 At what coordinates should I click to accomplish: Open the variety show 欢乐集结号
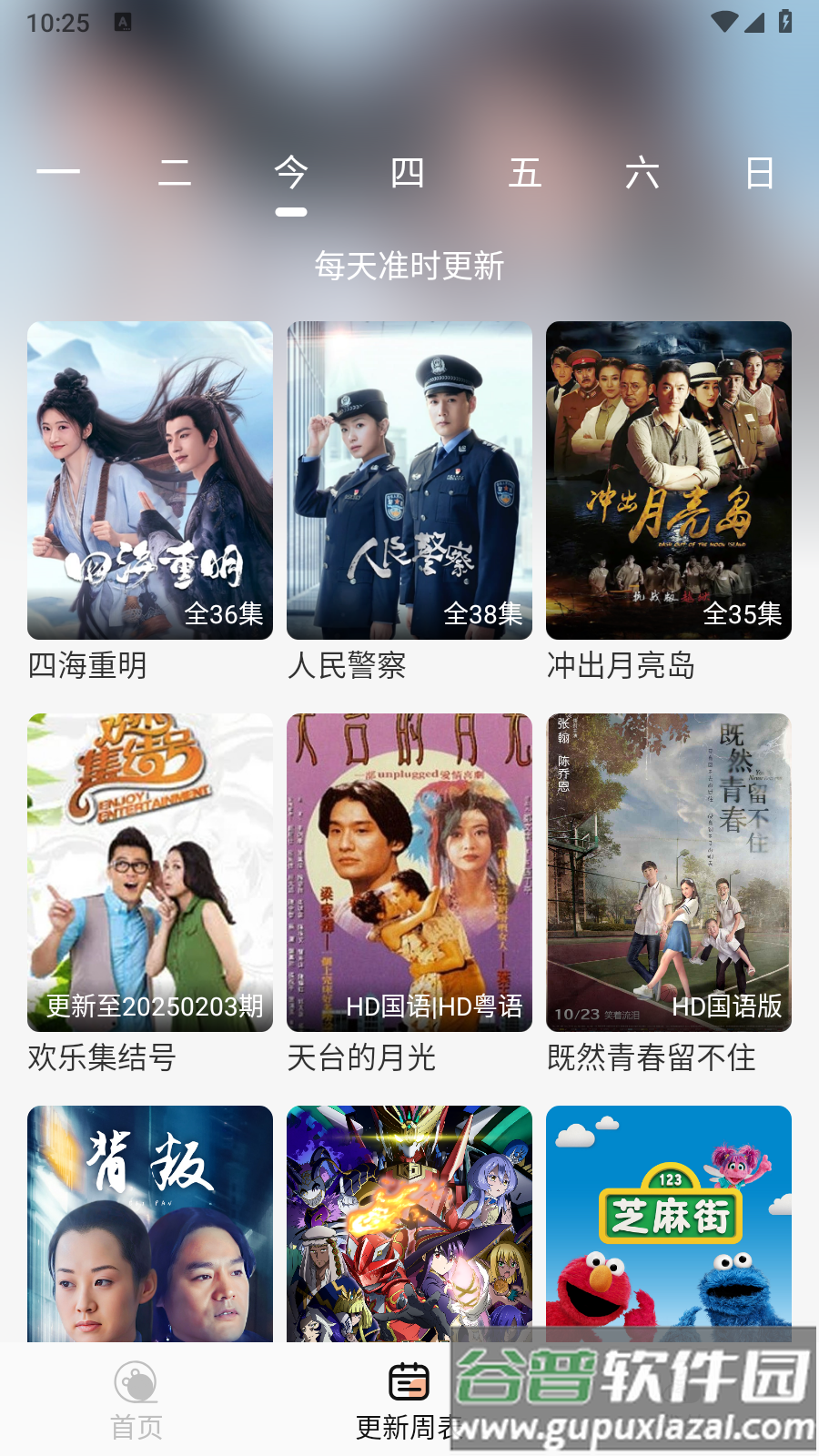[150, 872]
